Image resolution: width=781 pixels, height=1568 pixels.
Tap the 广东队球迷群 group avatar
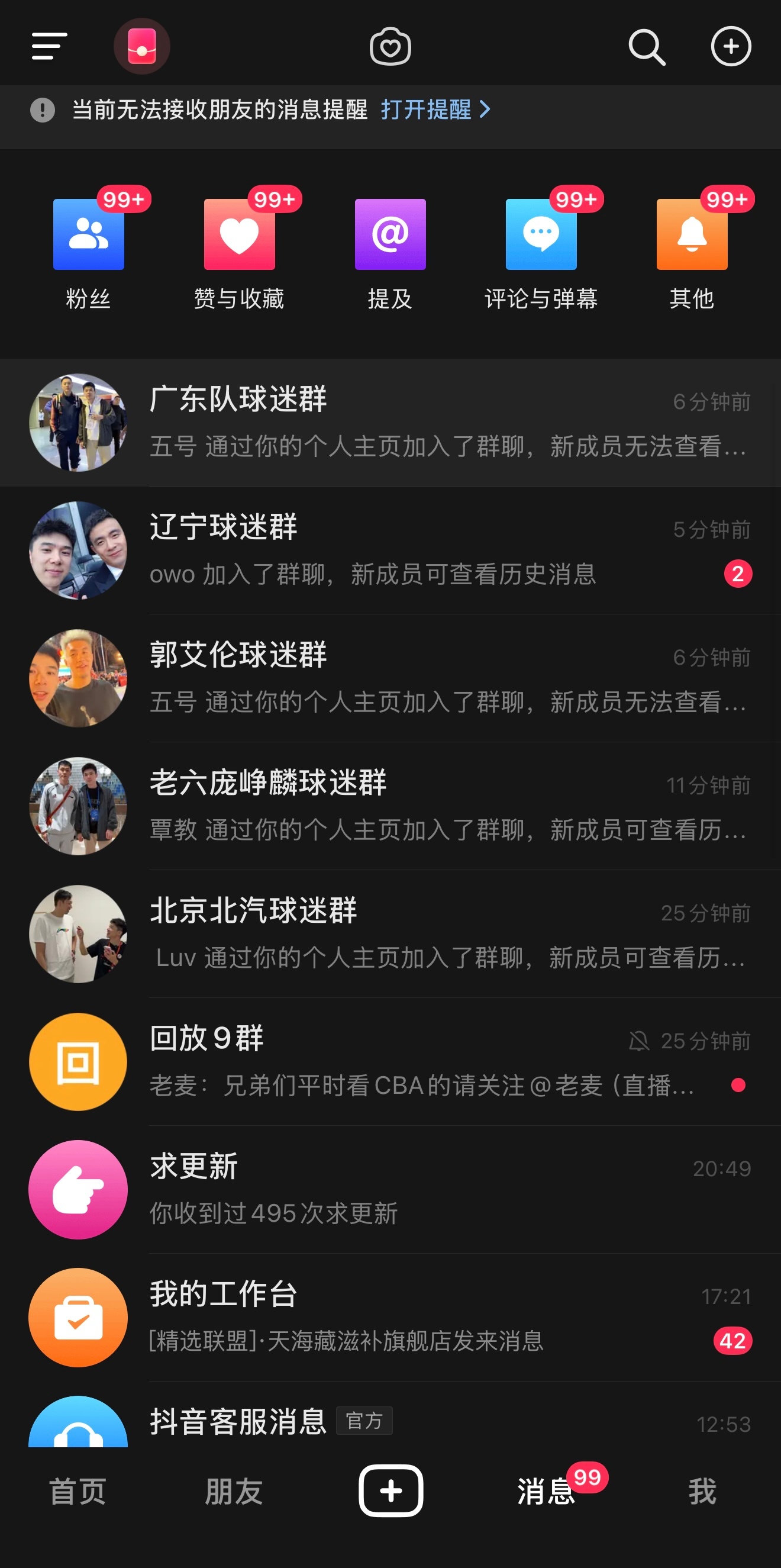[x=78, y=423]
